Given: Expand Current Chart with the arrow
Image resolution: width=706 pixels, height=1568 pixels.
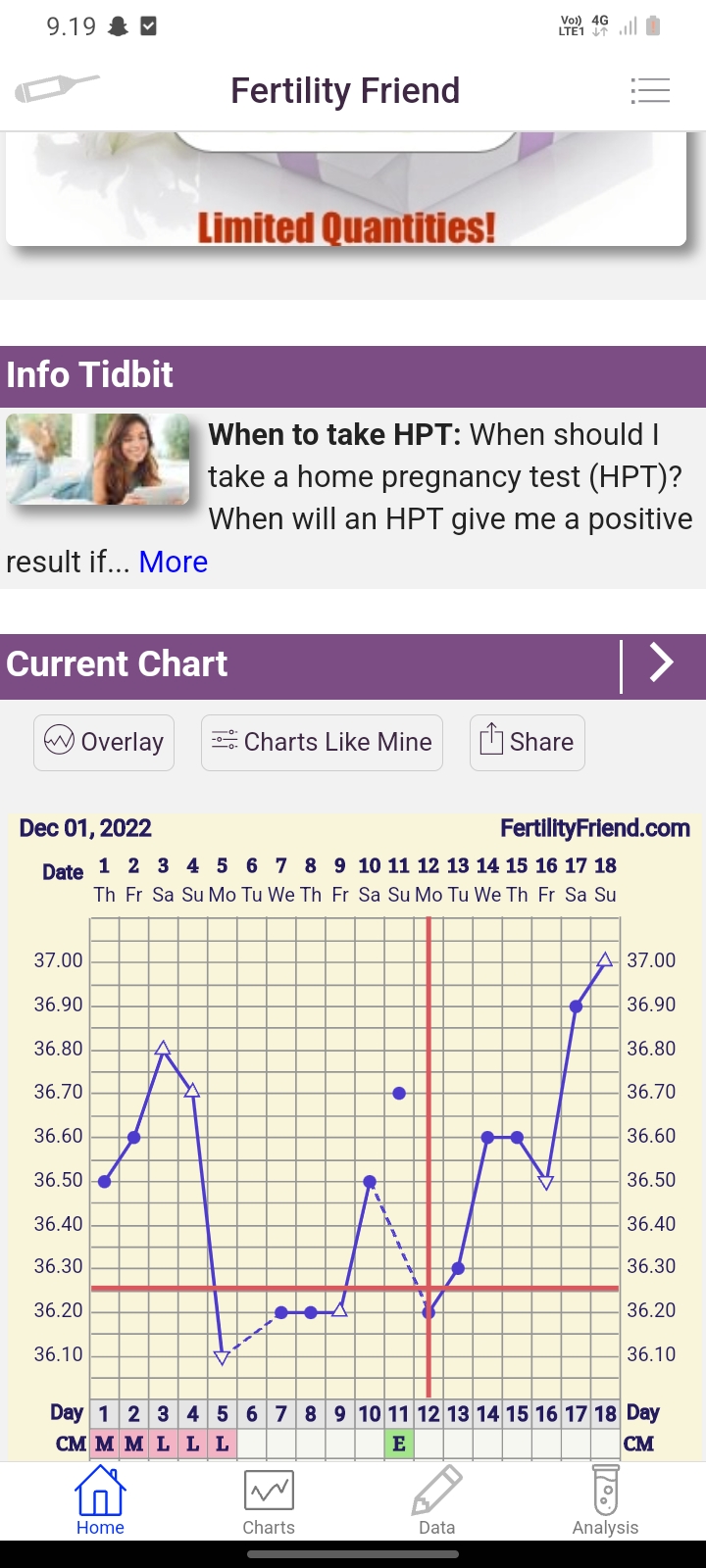Looking at the screenshot, I should [x=663, y=664].
